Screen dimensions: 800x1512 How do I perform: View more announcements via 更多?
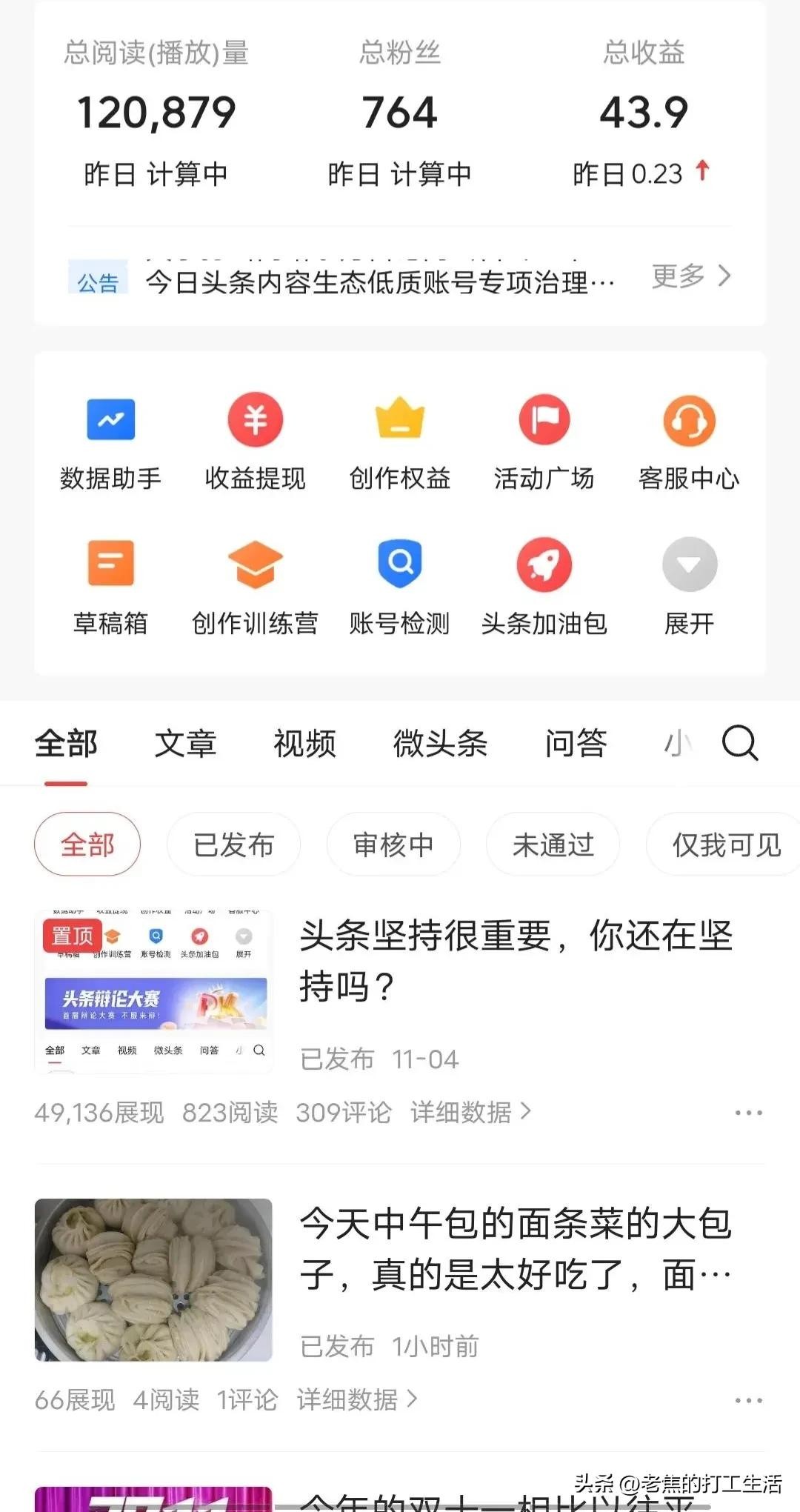tap(690, 276)
